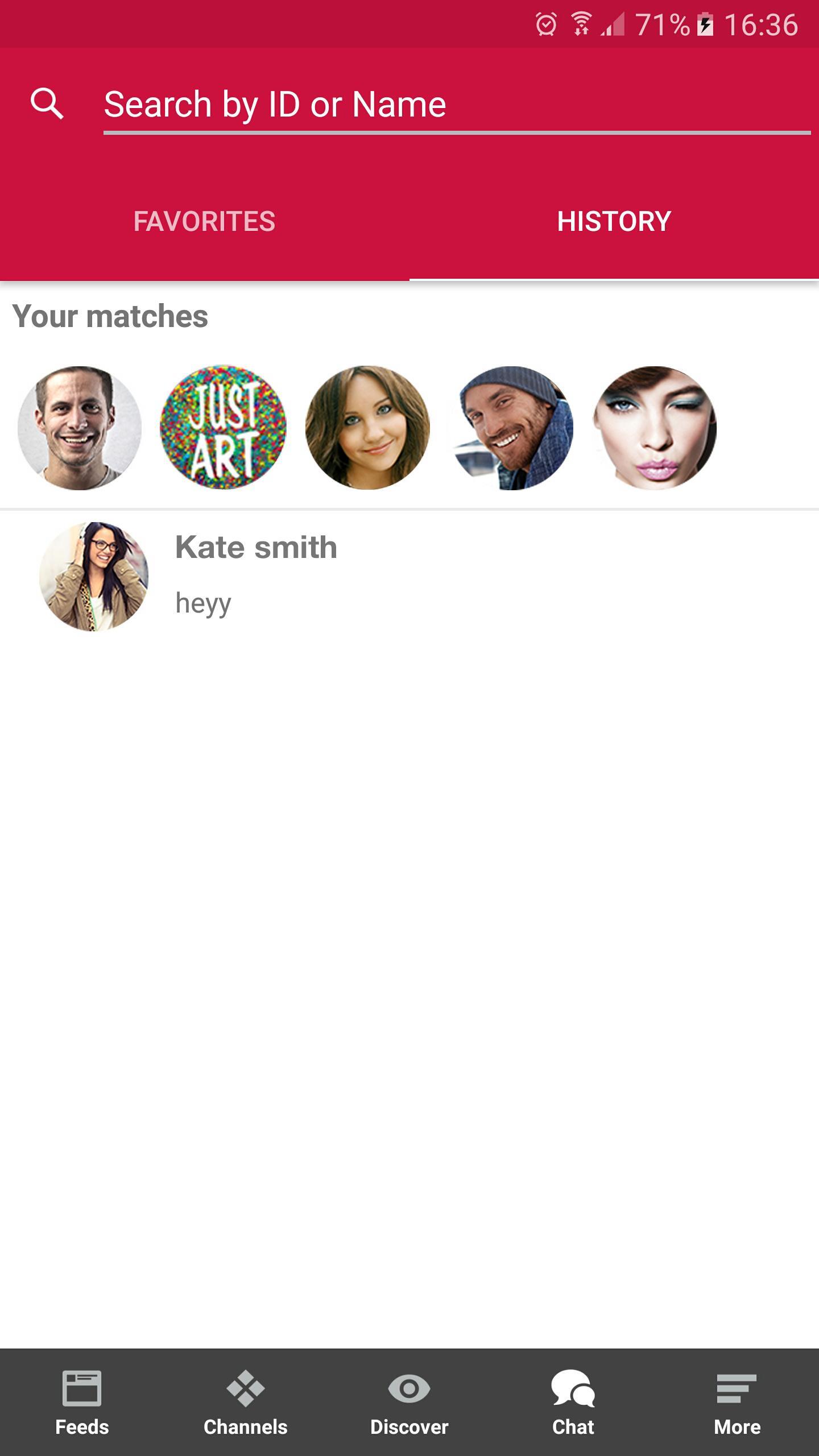
Task: Open the Just Art match
Action: pos(223,428)
